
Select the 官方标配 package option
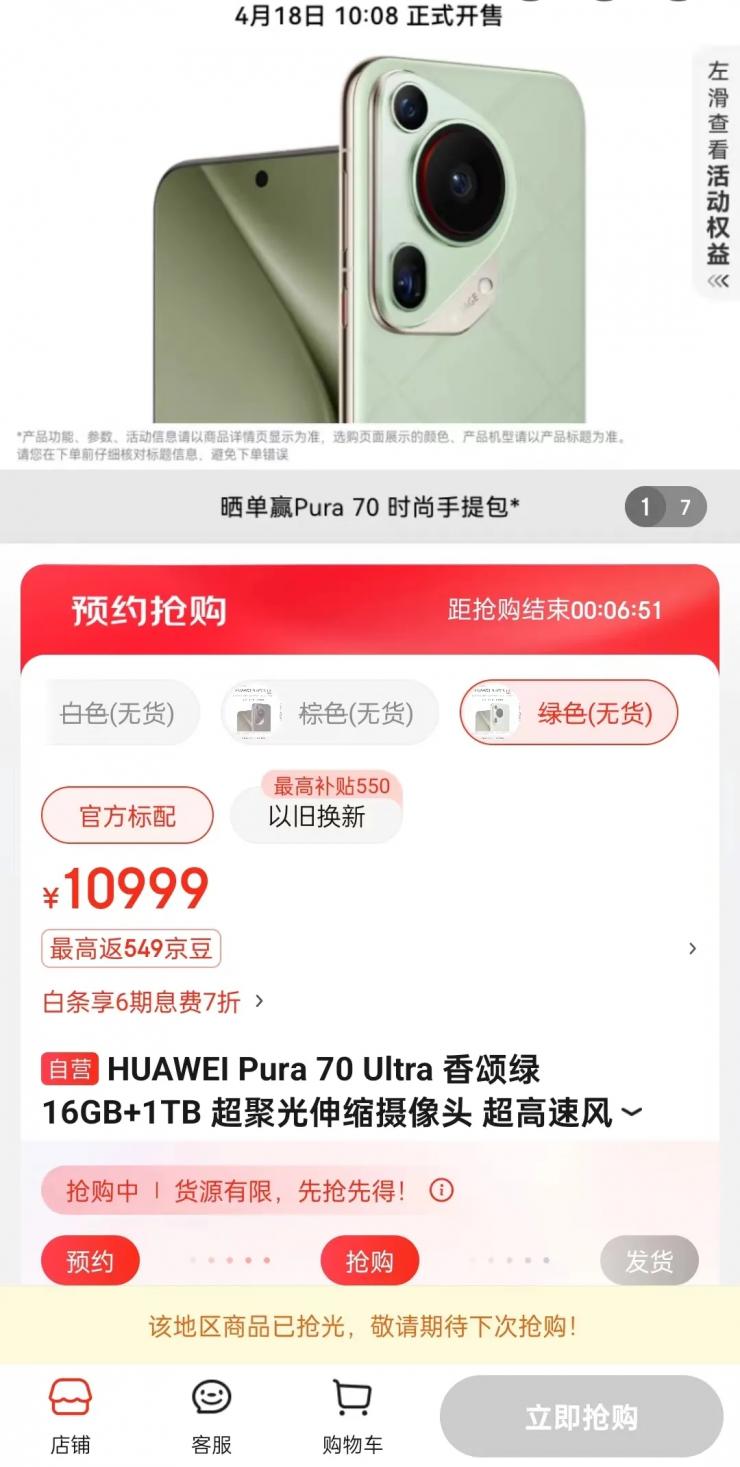tap(127, 816)
